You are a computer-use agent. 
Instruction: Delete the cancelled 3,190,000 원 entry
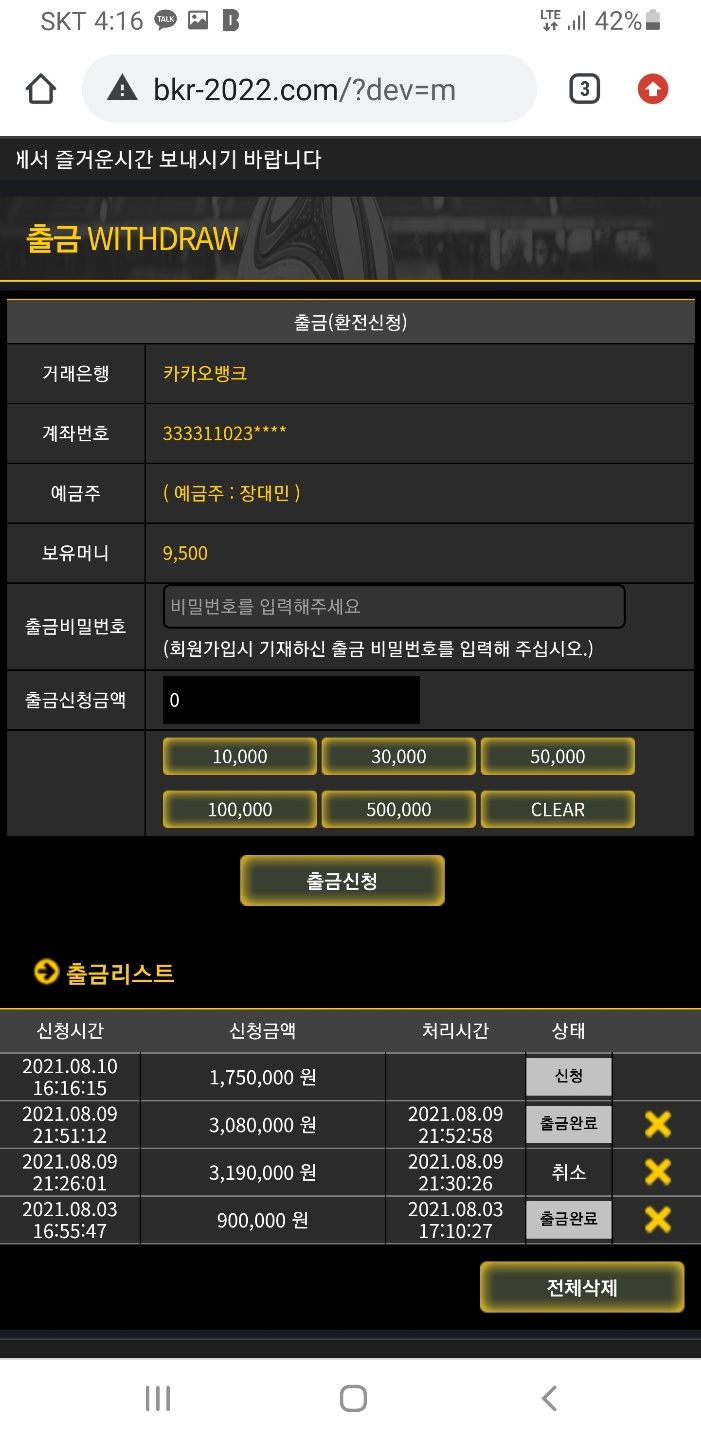coord(657,1172)
